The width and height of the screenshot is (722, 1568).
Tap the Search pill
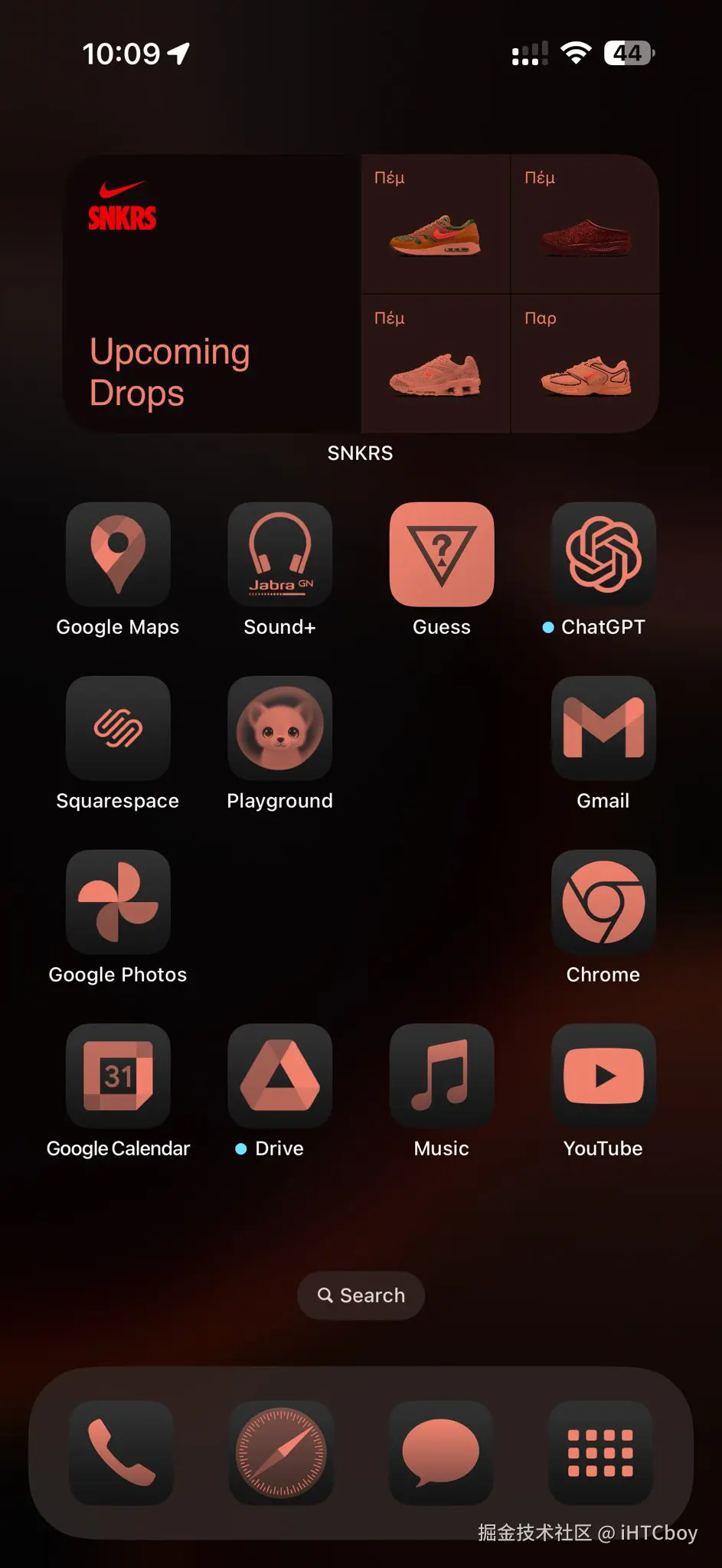click(x=361, y=1295)
